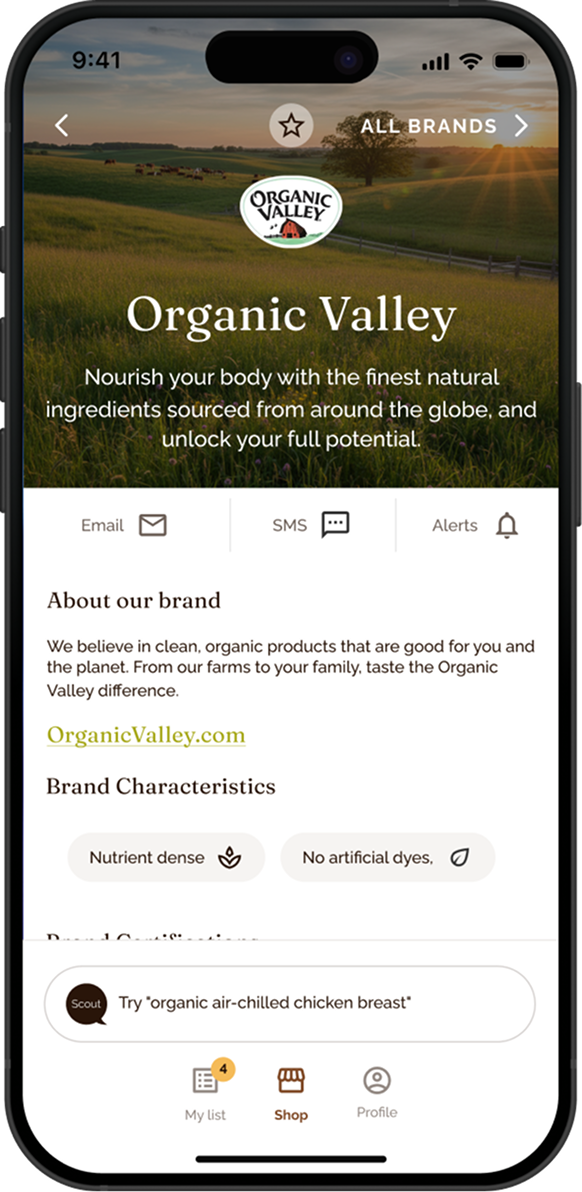This screenshot has height=1192, width=582.
Task: Open the OrganicValley.com link
Action: coord(146,735)
